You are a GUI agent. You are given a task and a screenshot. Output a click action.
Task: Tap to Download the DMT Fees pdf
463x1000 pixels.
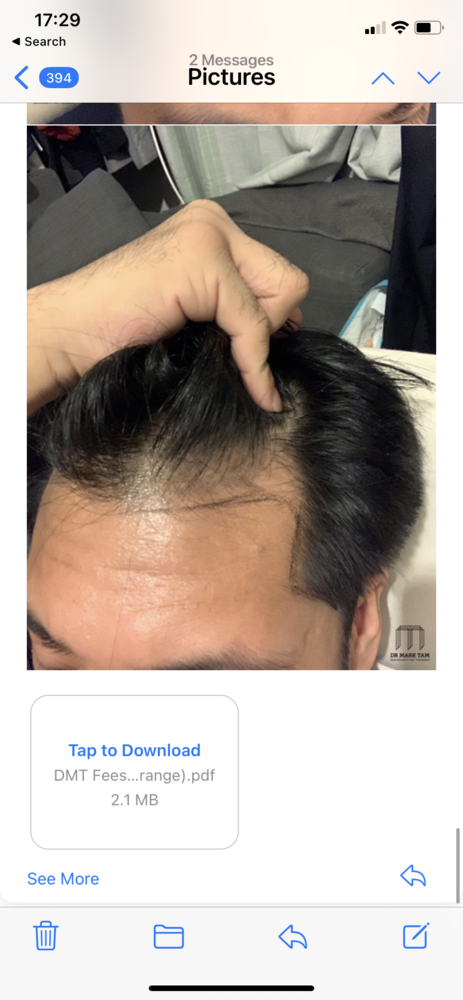135,772
